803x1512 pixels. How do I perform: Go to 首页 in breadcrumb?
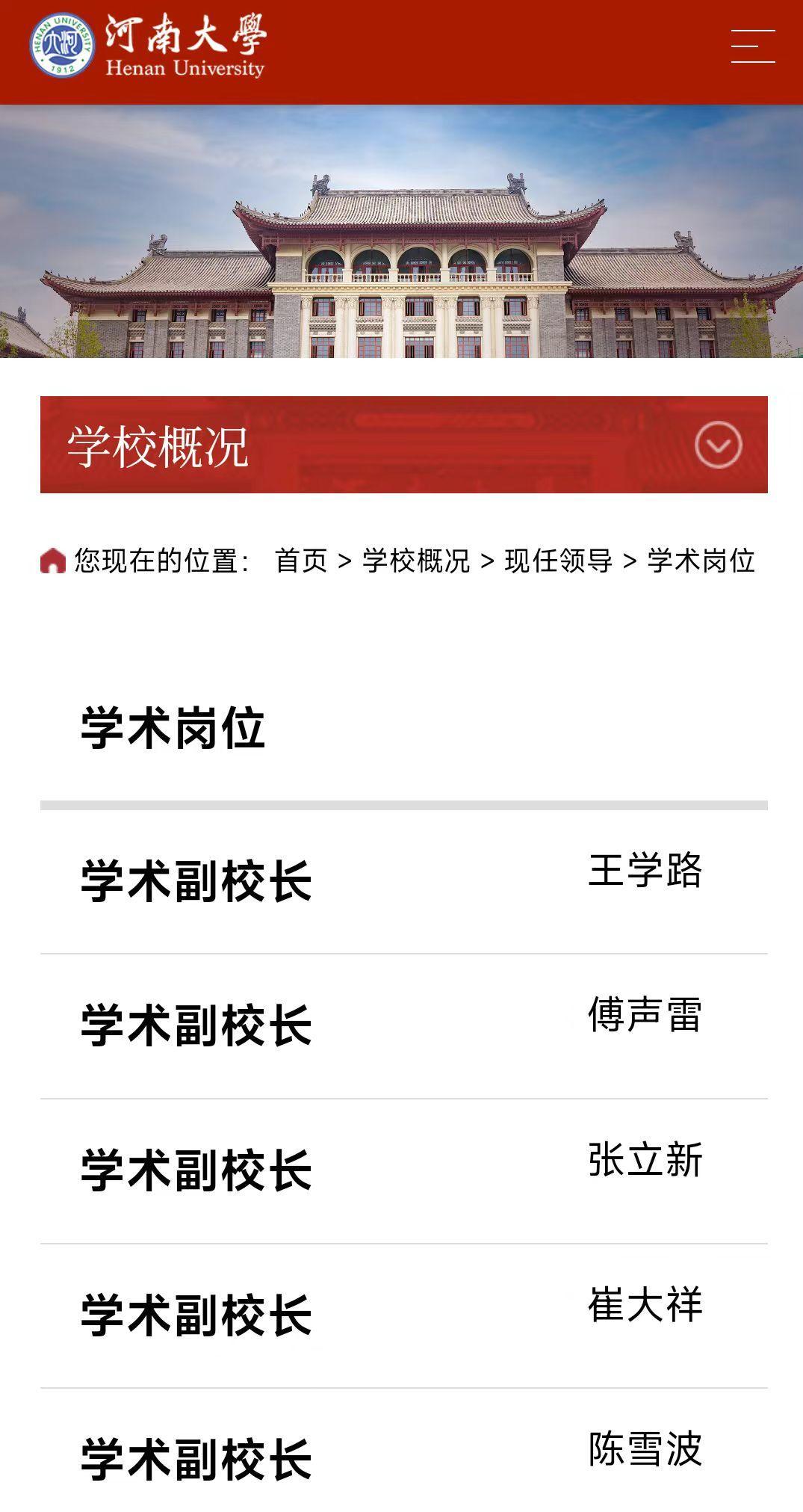pyautogui.click(x=301, y=561)
